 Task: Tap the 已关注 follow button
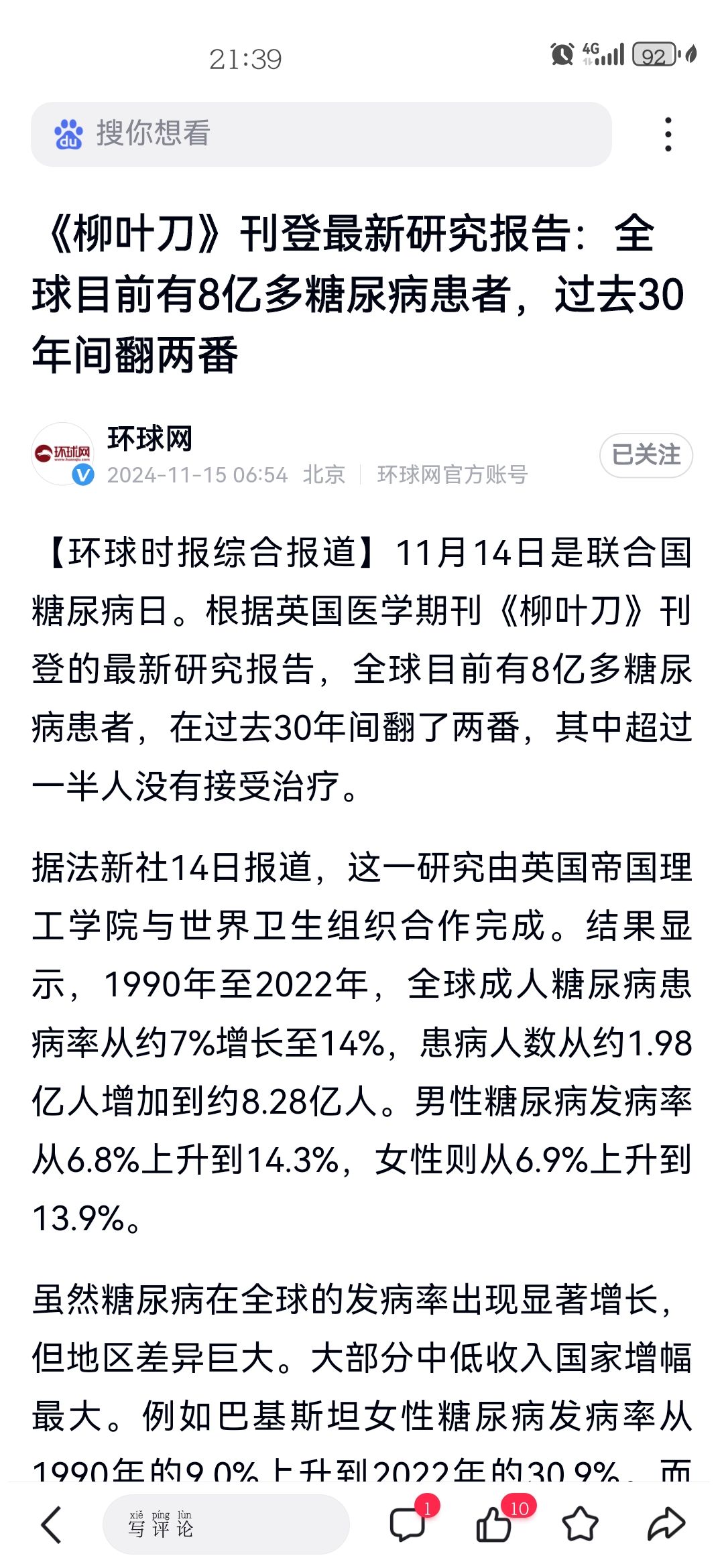646,456
